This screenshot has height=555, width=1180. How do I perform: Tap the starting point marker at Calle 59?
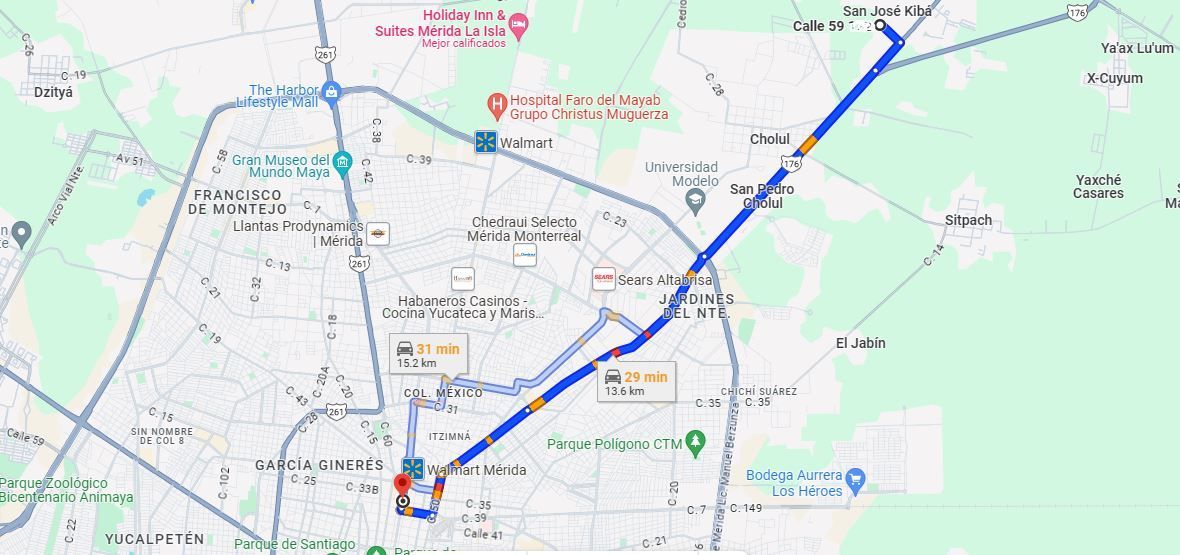click(879, 26)
